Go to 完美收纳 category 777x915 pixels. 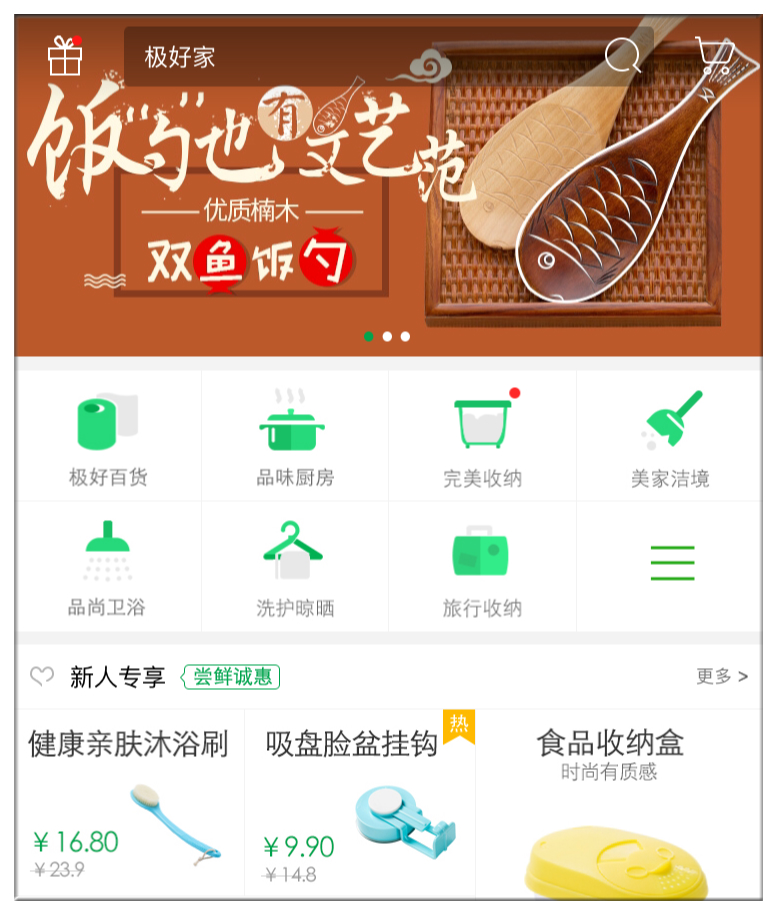pos(482,438)
